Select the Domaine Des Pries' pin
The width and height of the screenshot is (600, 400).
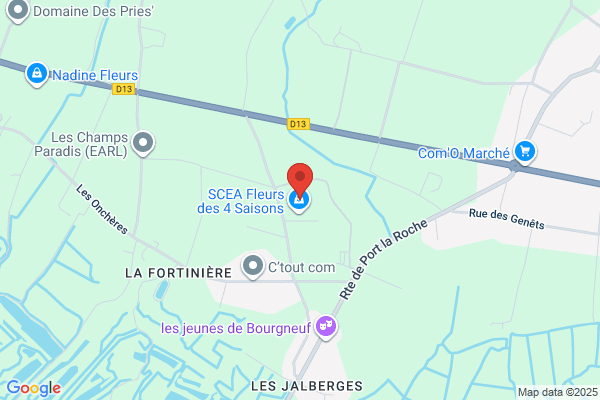18,10
